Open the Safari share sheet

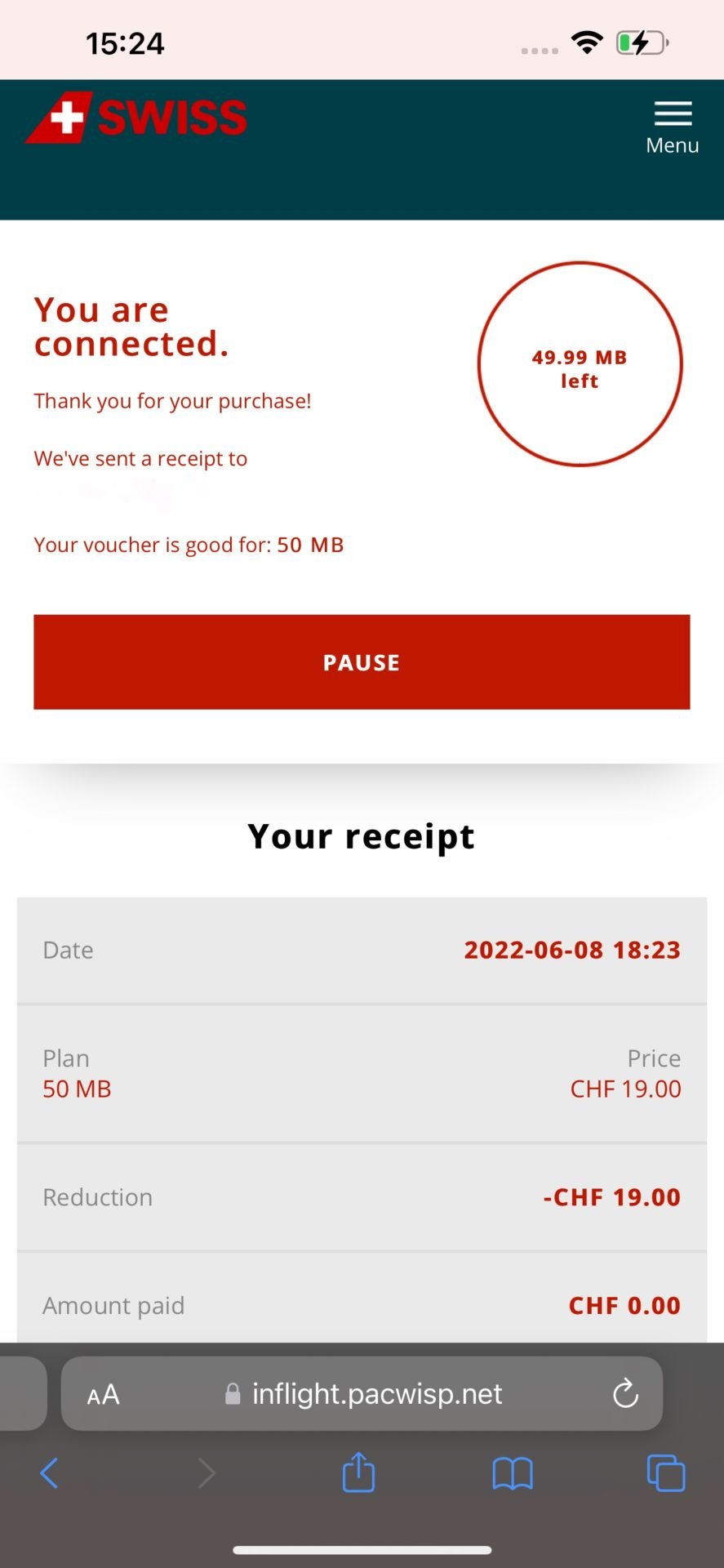[x=358, y=1472]
